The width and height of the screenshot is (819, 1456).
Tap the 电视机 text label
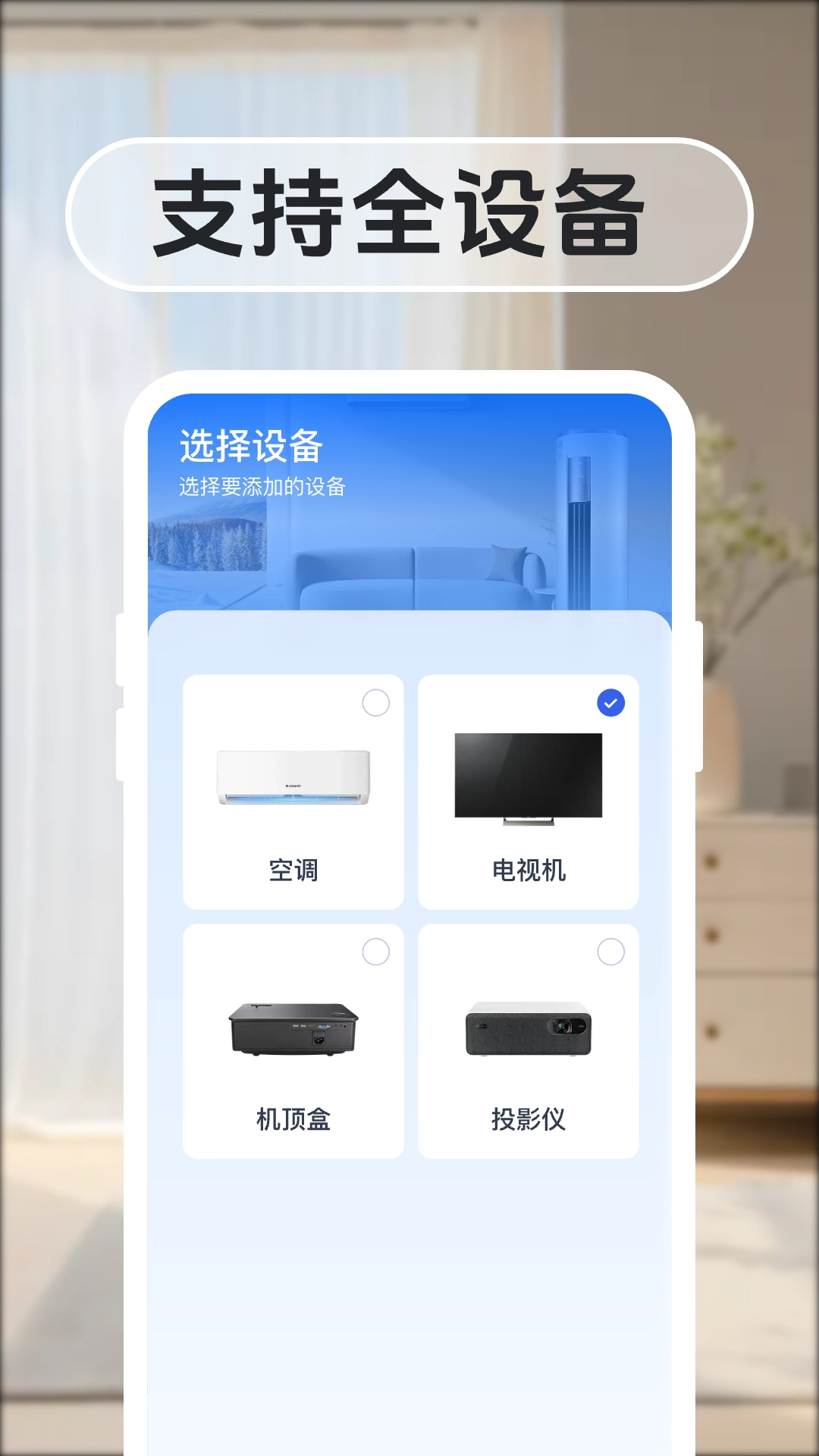tap(529, 868)
